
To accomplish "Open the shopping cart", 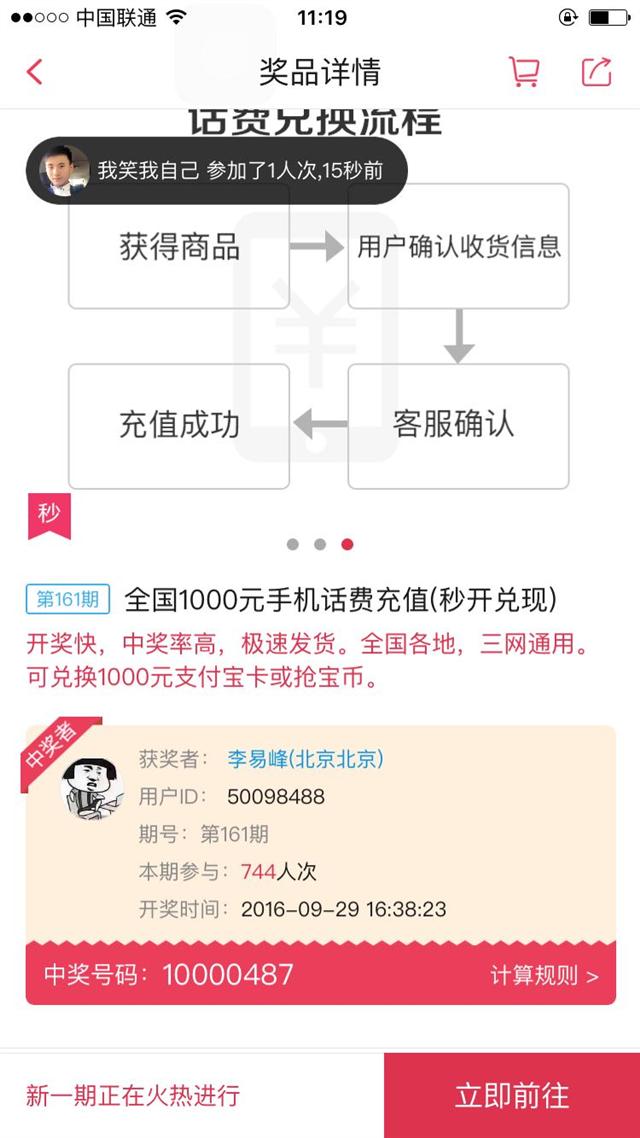I will coord(524,72).
